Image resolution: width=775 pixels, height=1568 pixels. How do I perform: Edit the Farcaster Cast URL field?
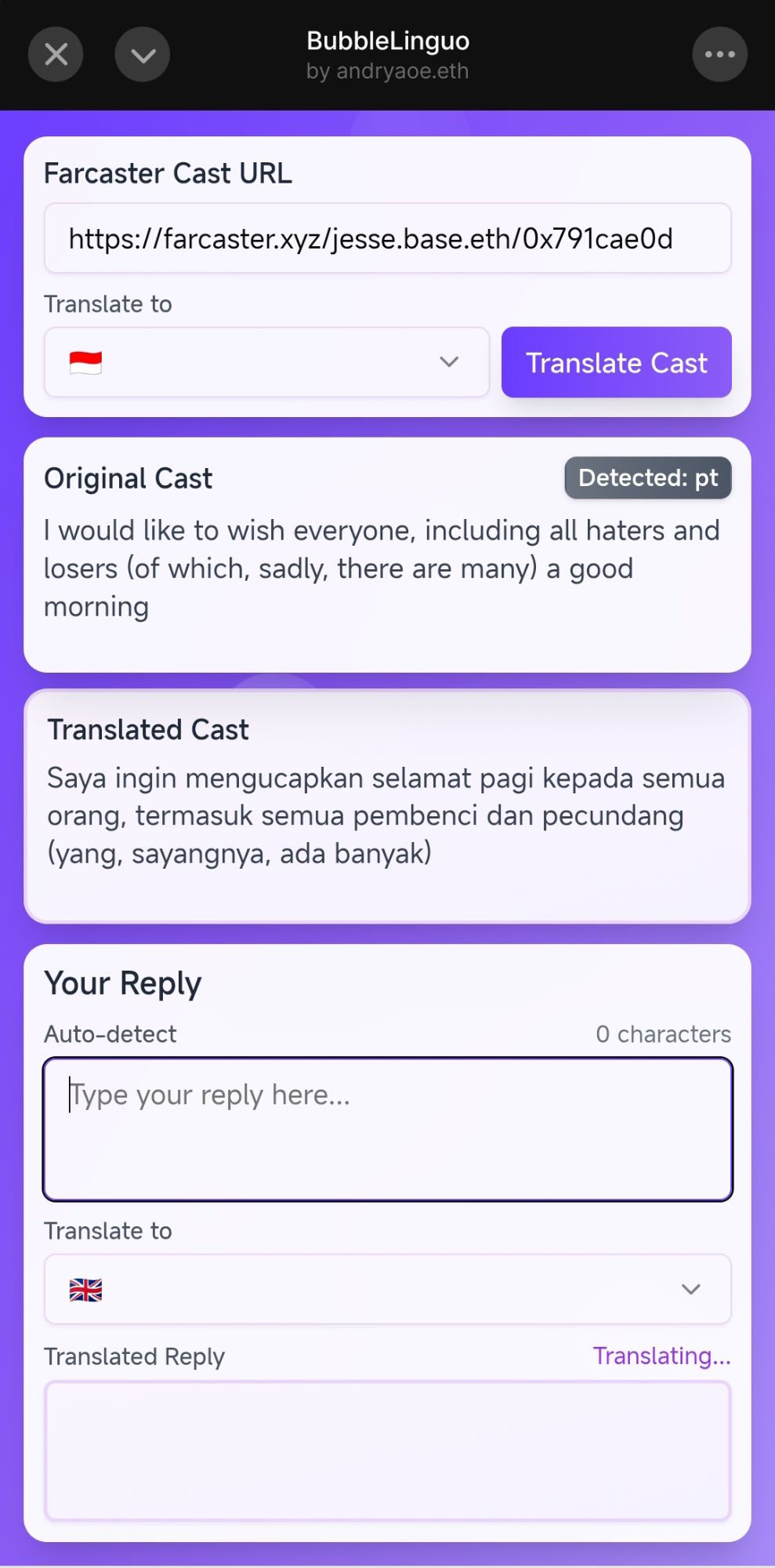[x=387, y=238]
